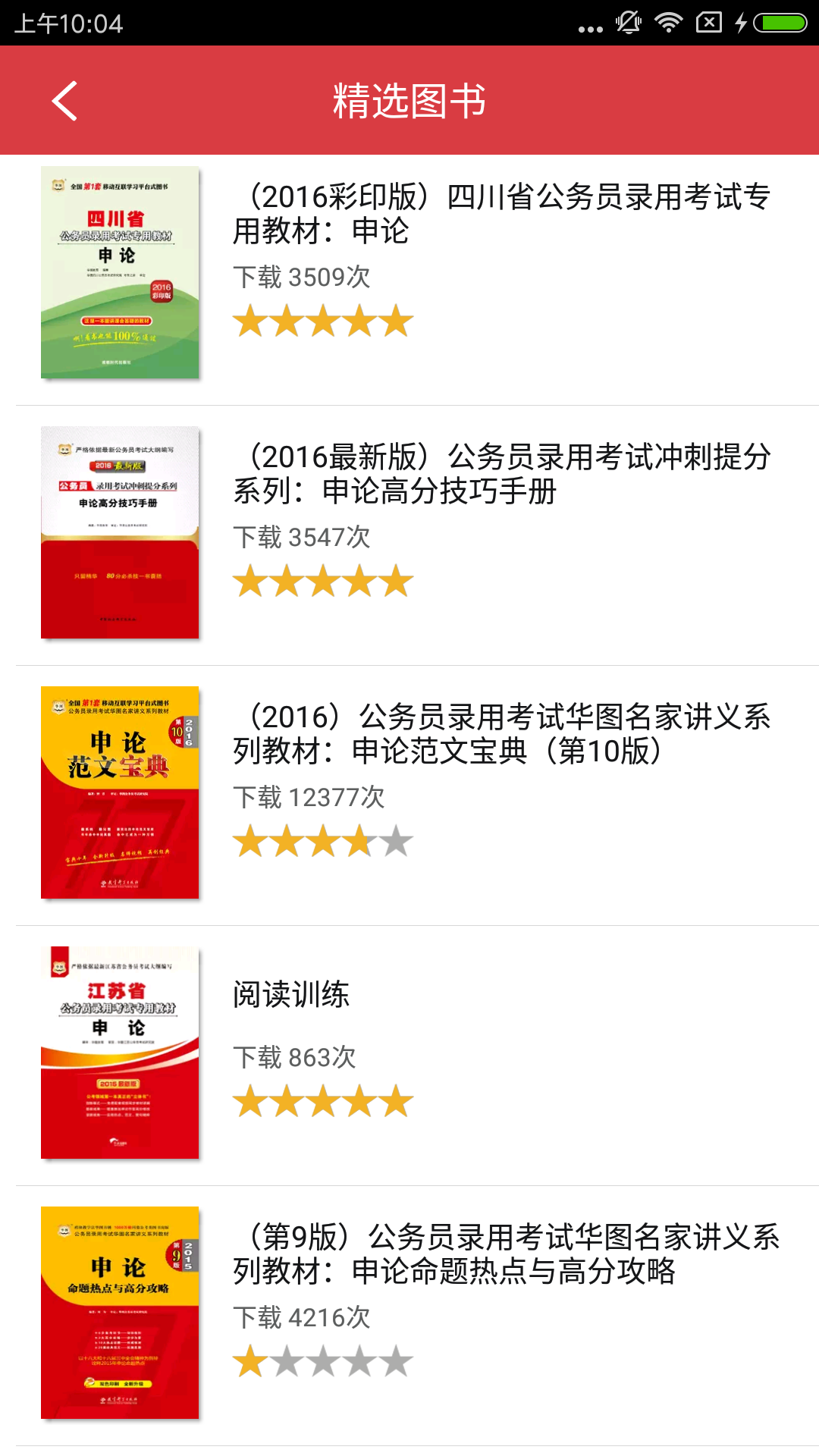Open the 申论范文宝典 book cover

(x=121, y=792)
